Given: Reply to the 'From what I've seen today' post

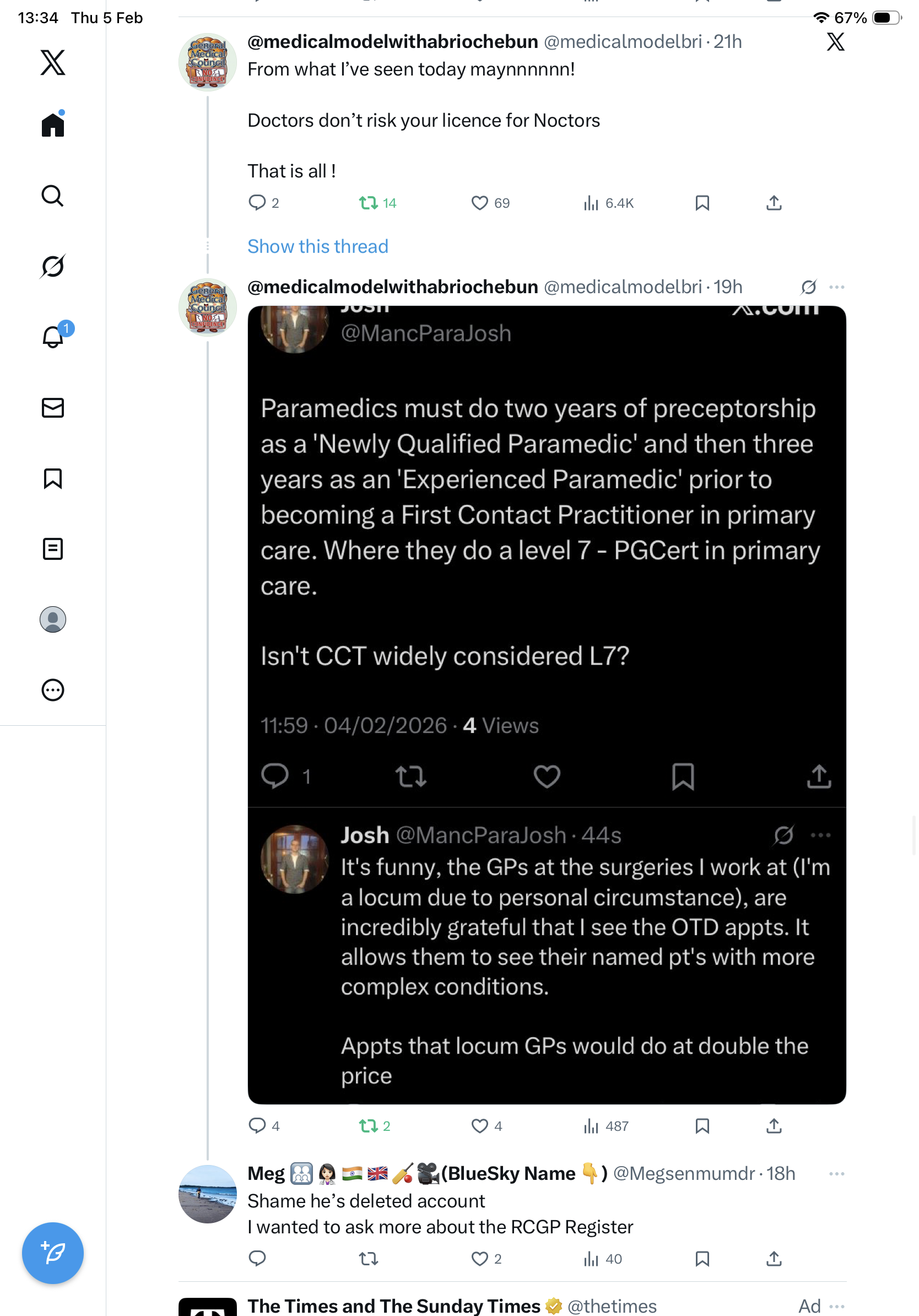Looking at the screenshot, I should pos(257,203).
